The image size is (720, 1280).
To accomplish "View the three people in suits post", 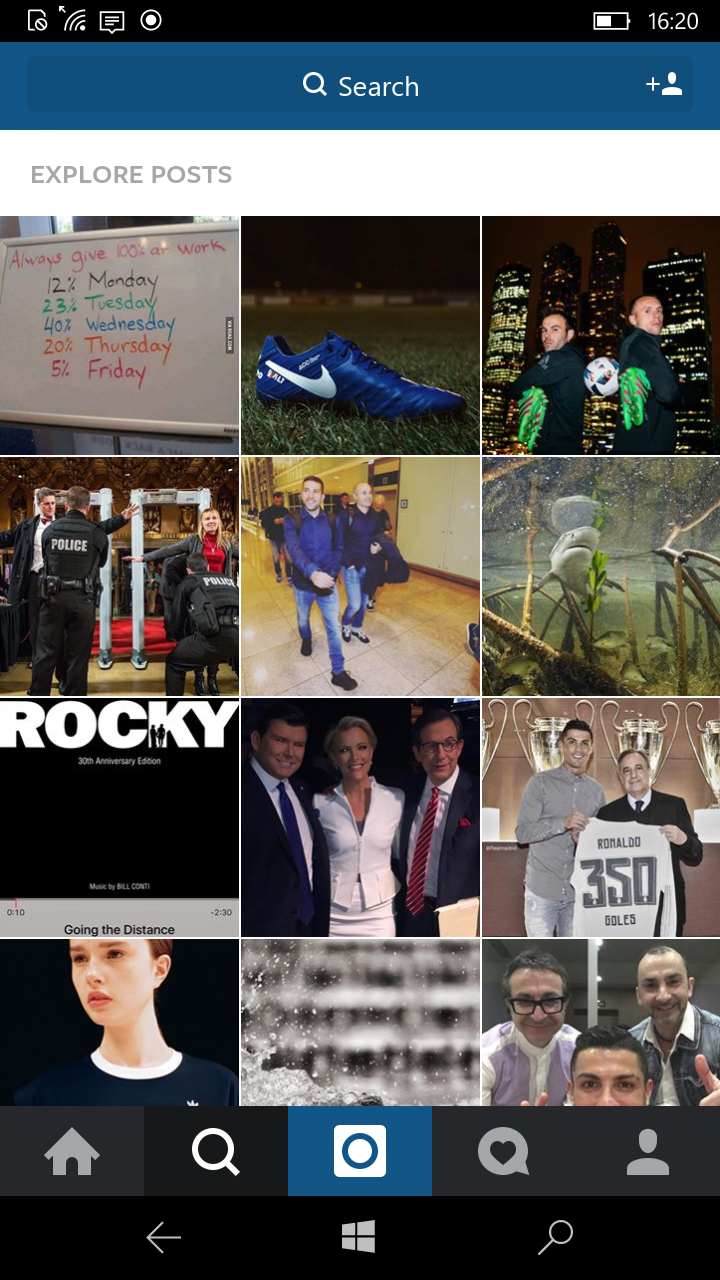I will click(360, 818).
